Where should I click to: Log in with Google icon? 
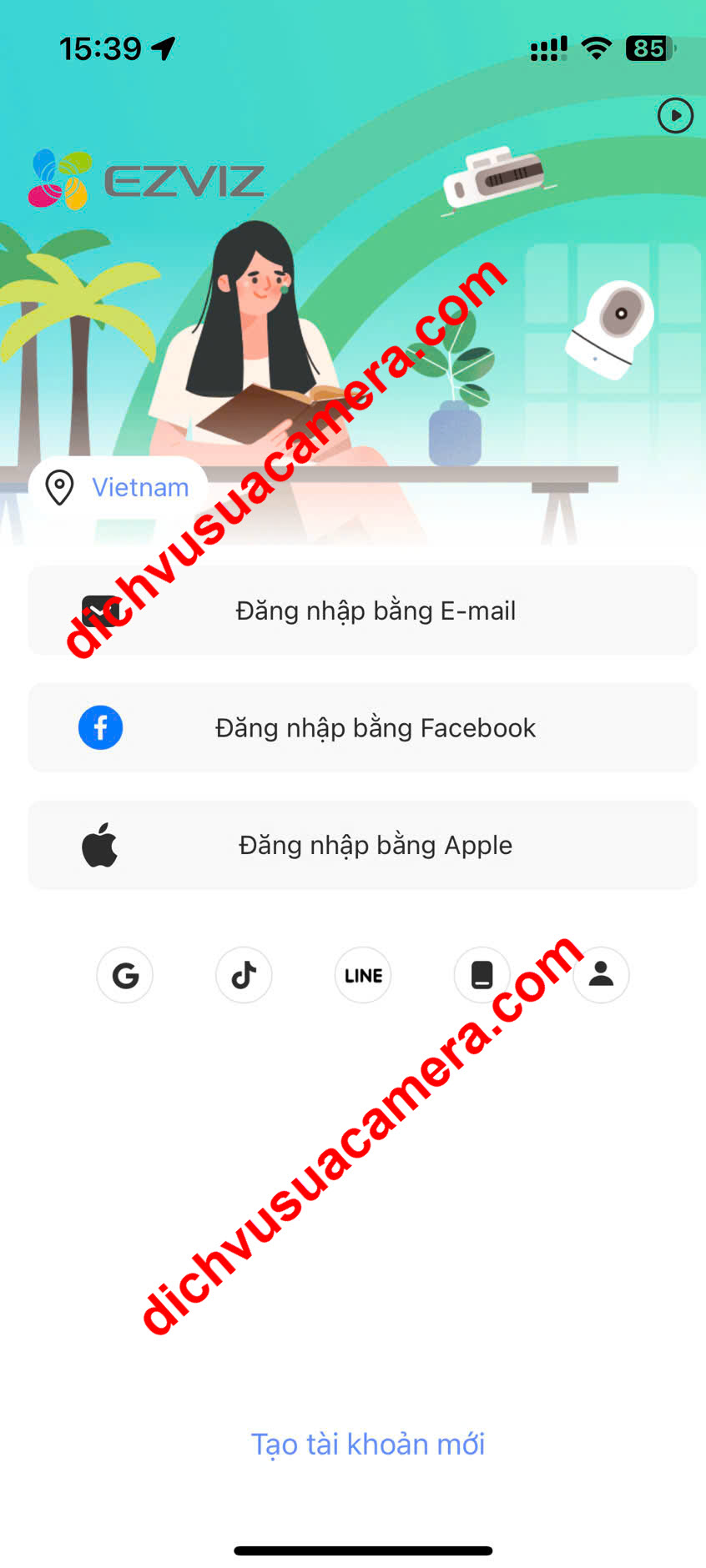coord(125,975)
